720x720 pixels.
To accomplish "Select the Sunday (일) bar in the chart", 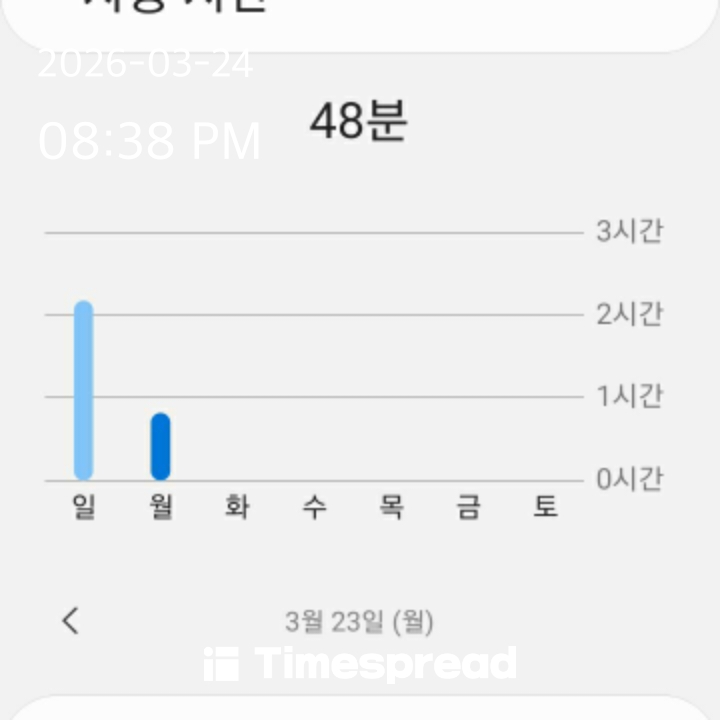I will [84, 390].
